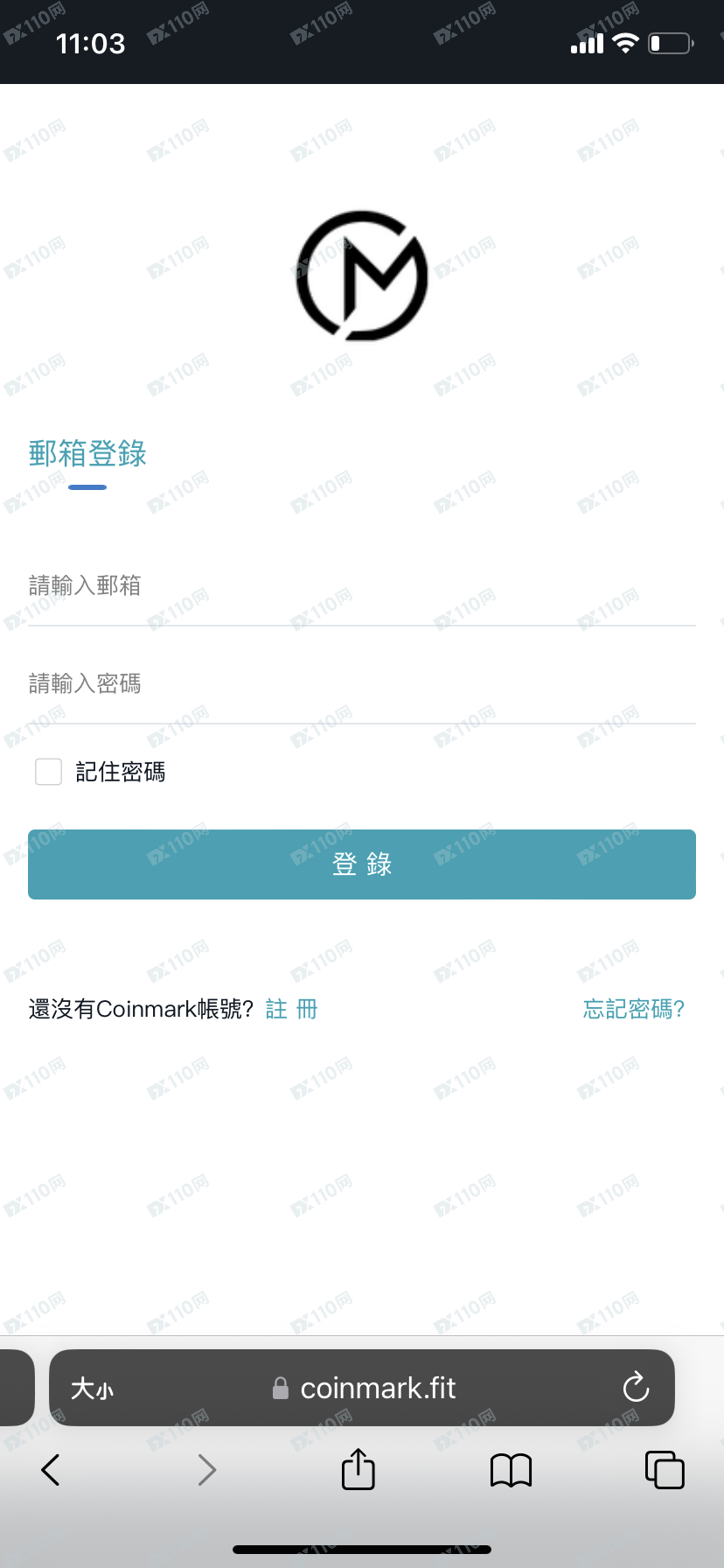Open the 大小 page size menu
The width and height of the screenshot is (724, 1568).
click(92, 1389)
